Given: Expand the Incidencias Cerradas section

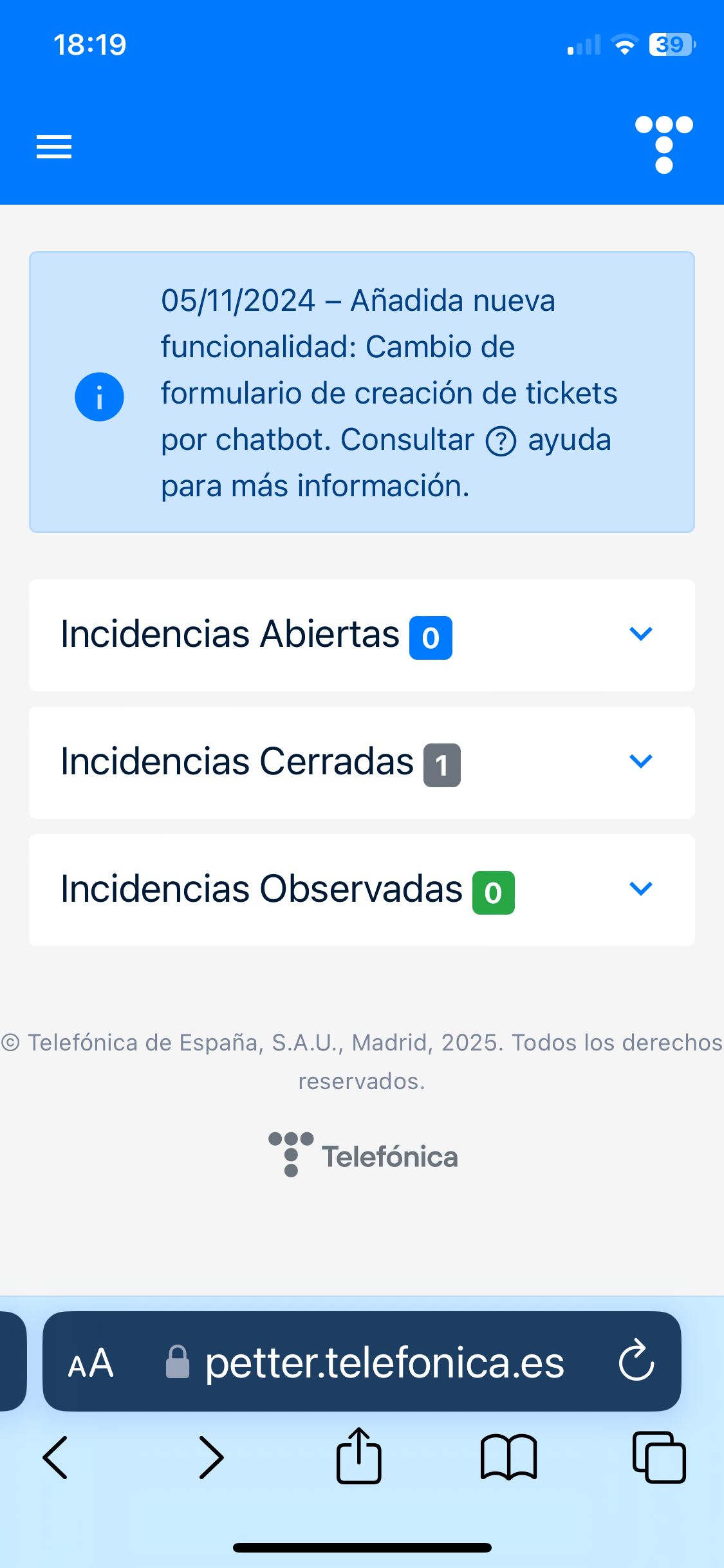Looking at the screenshot, I should point(640,761).
